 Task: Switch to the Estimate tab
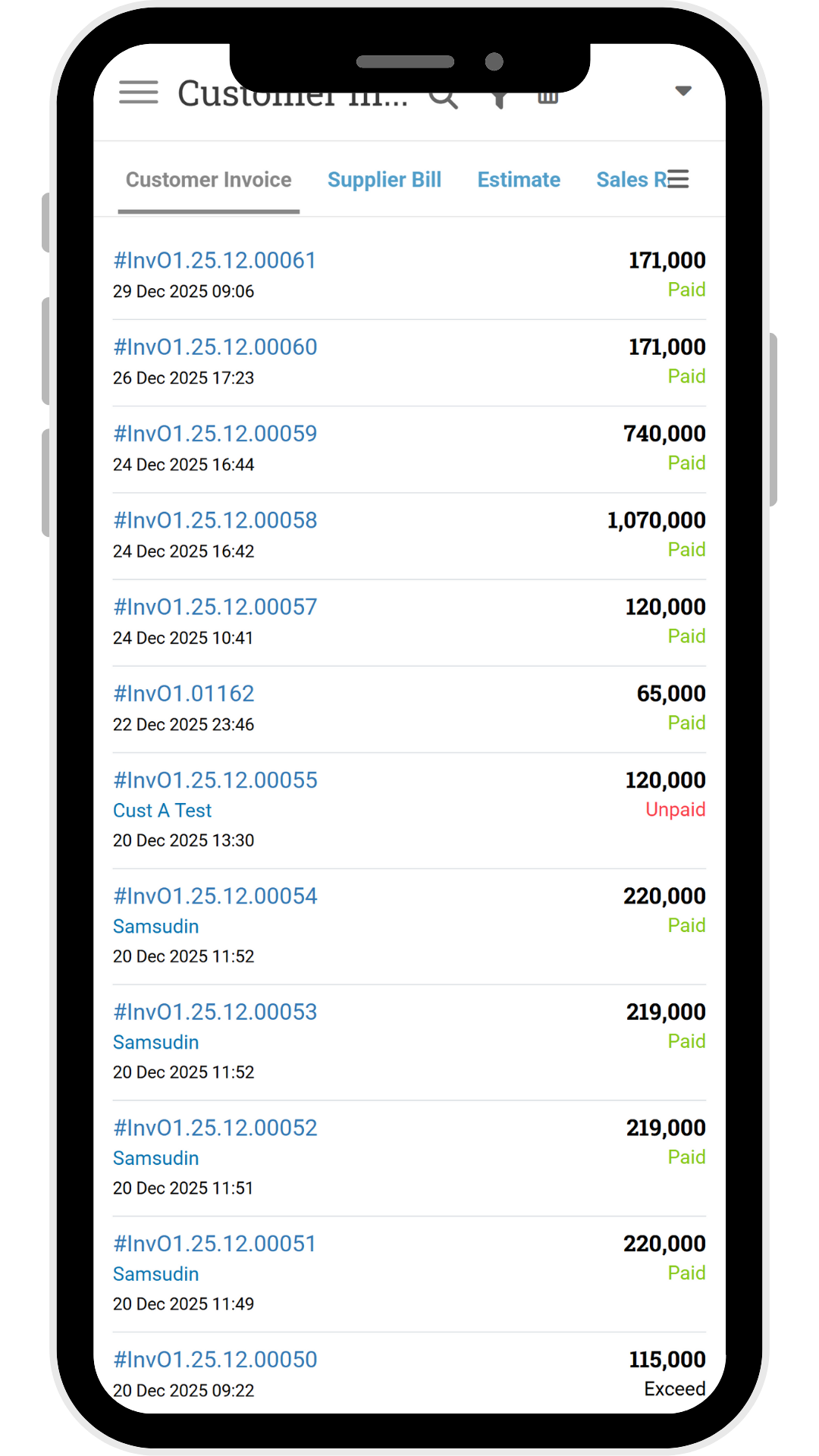click(x=519, y=180)
